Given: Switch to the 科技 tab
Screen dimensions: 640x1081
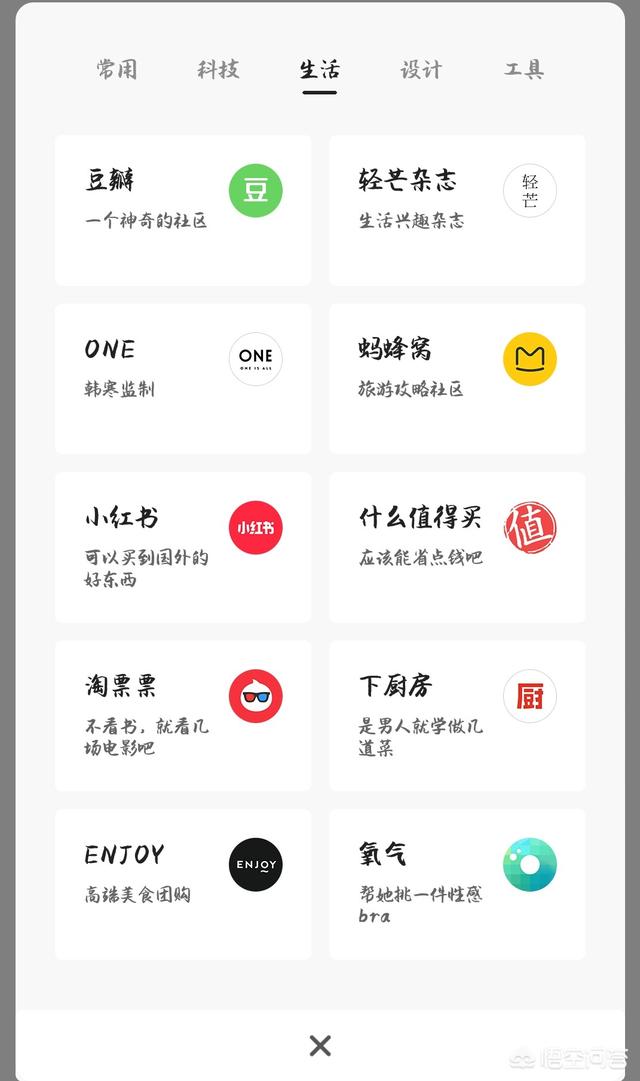Looking at the screenshot, I should (218, 70).
